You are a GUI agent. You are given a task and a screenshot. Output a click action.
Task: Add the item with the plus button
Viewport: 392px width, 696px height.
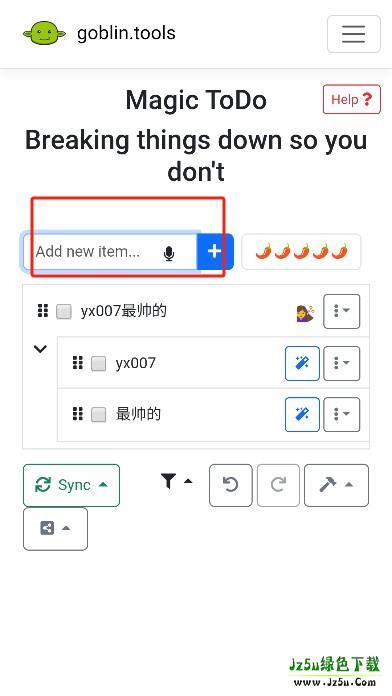point(215,252)
